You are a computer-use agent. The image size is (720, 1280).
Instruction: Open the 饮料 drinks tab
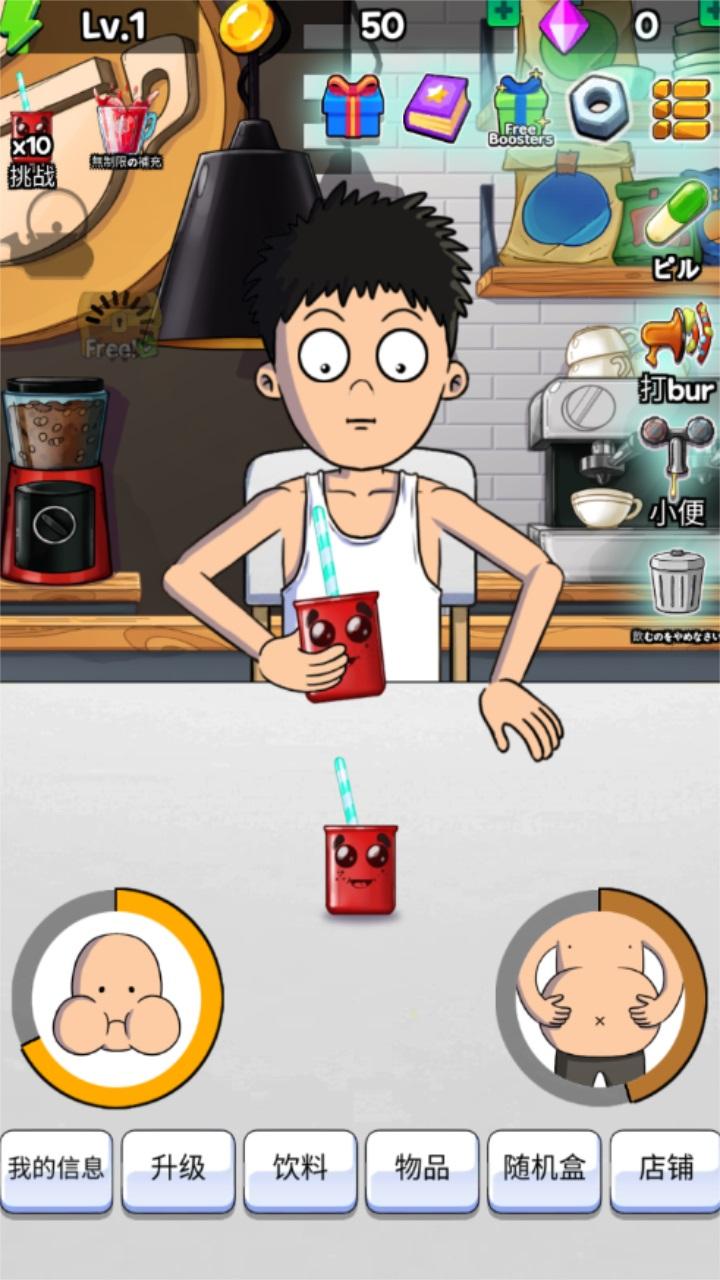300,1168
